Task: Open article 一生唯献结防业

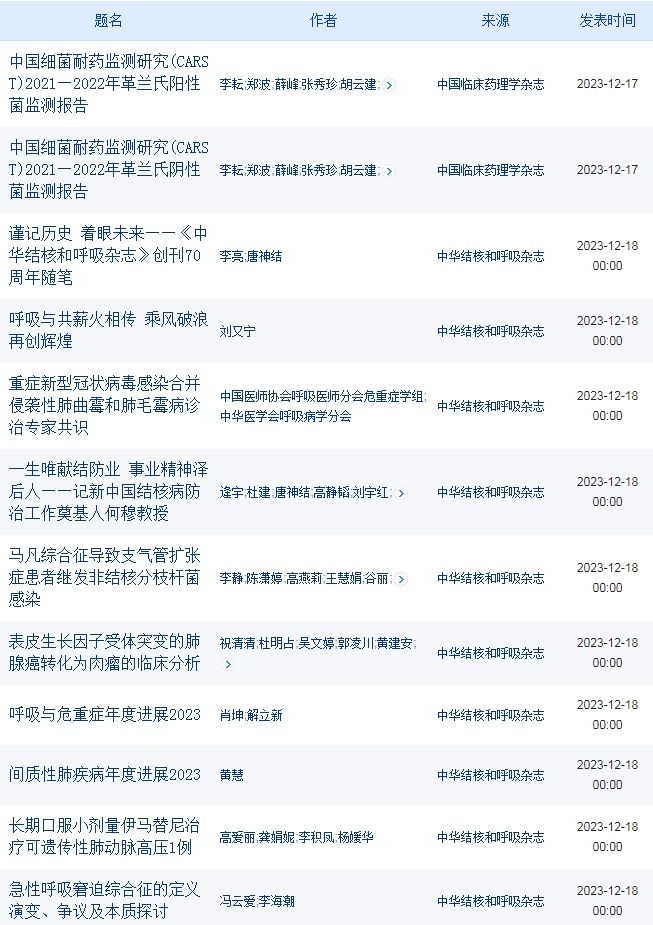Action: coord(108,492)
